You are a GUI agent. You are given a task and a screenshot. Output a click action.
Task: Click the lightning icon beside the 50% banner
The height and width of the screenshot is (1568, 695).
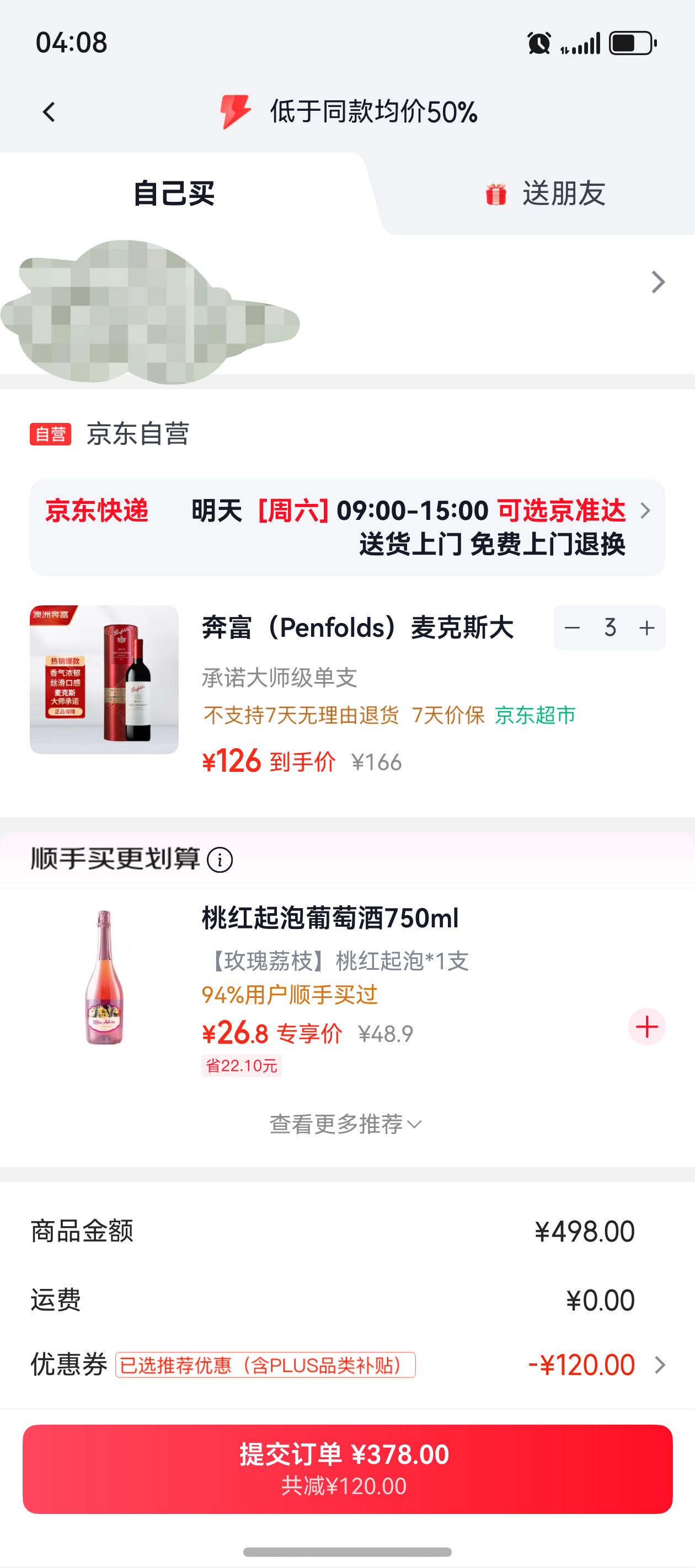click(236, 111)
